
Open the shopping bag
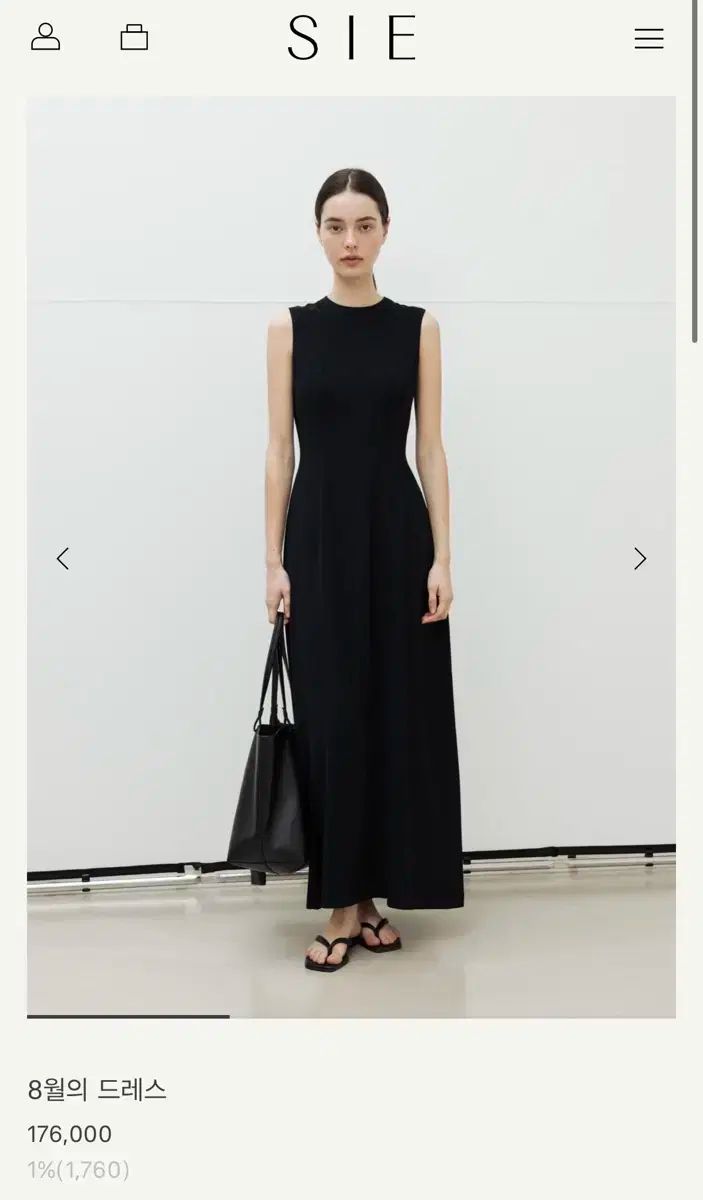click(x=134, y=37)
